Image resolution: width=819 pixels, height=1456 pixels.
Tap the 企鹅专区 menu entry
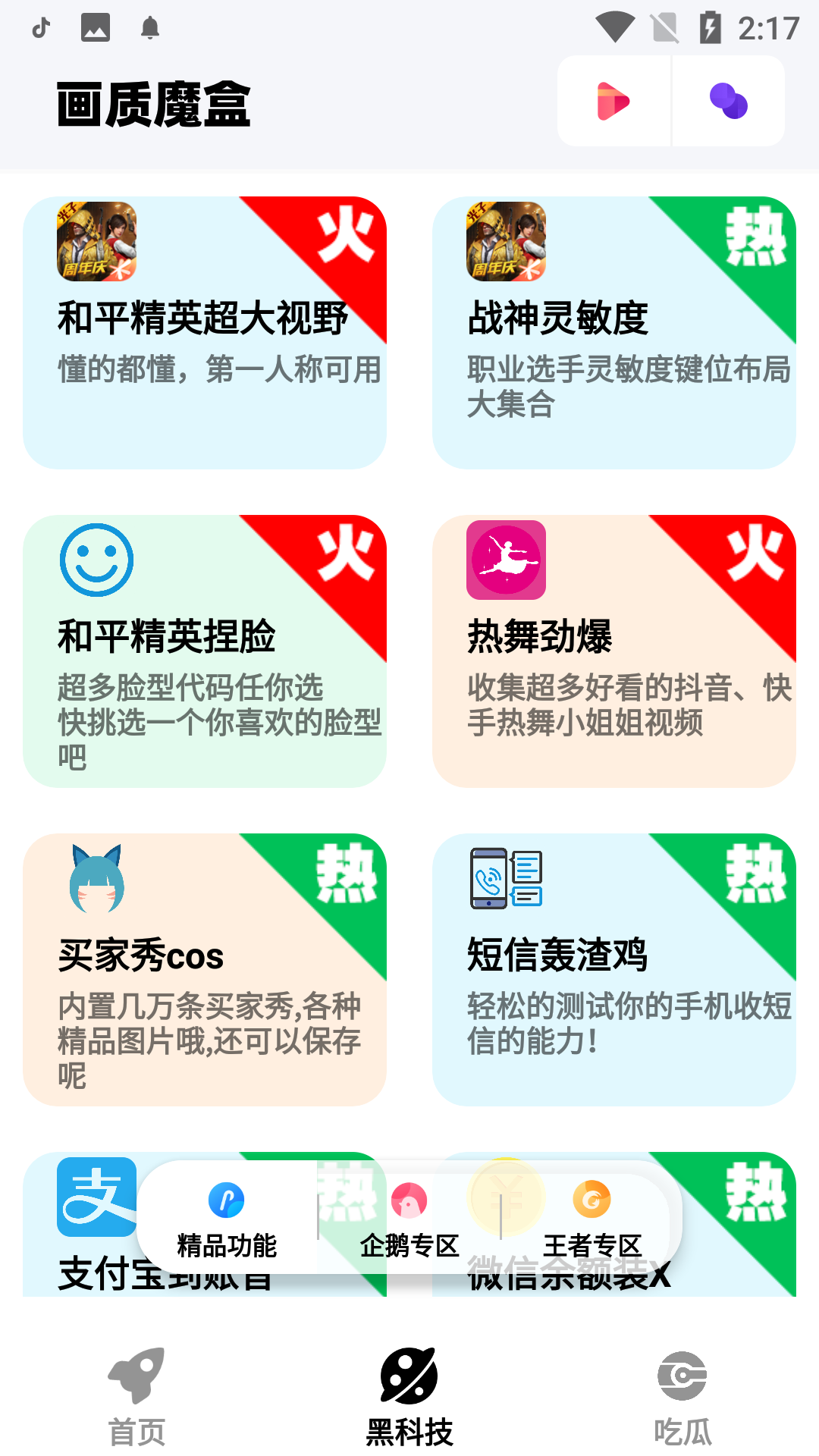click(409, 1244)
